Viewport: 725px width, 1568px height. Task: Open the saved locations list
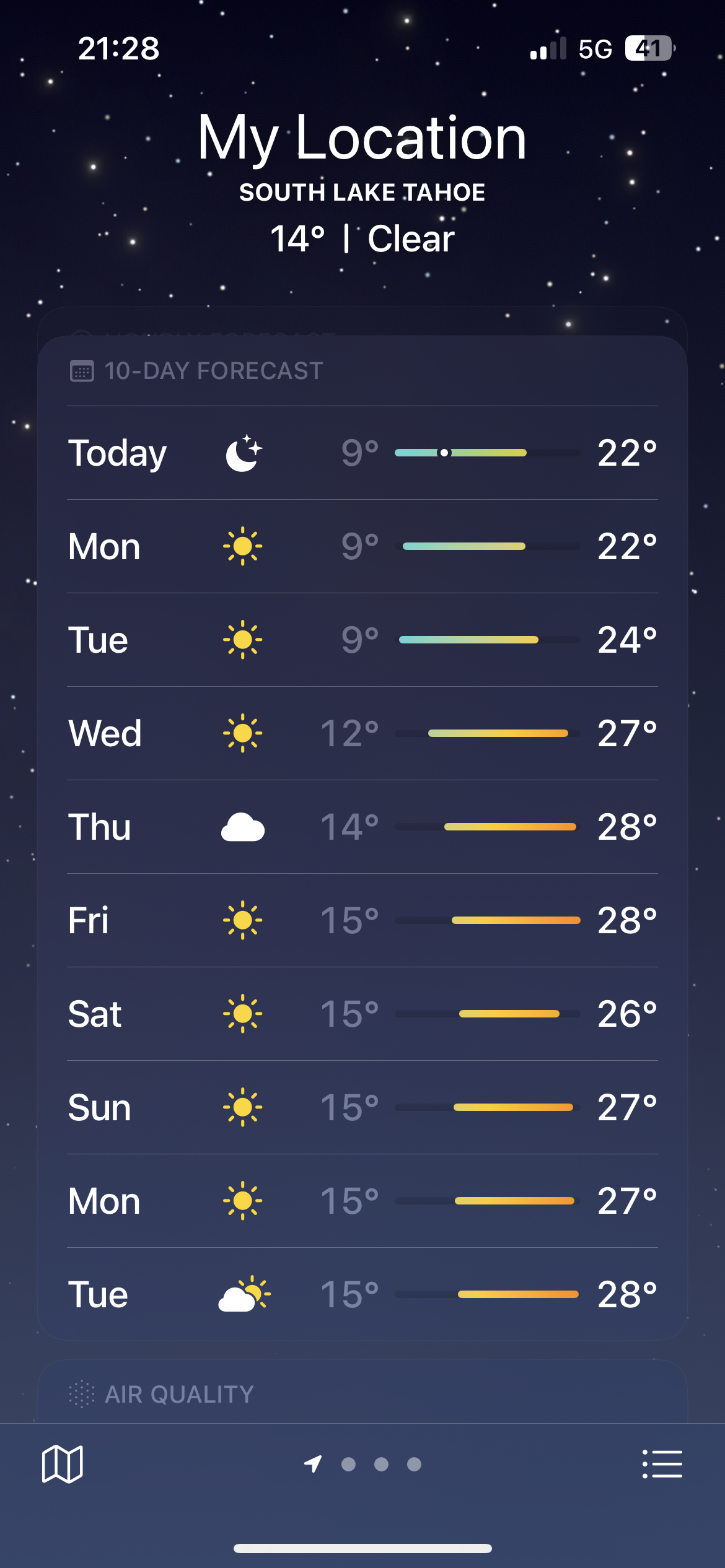tap(662, 1464)
